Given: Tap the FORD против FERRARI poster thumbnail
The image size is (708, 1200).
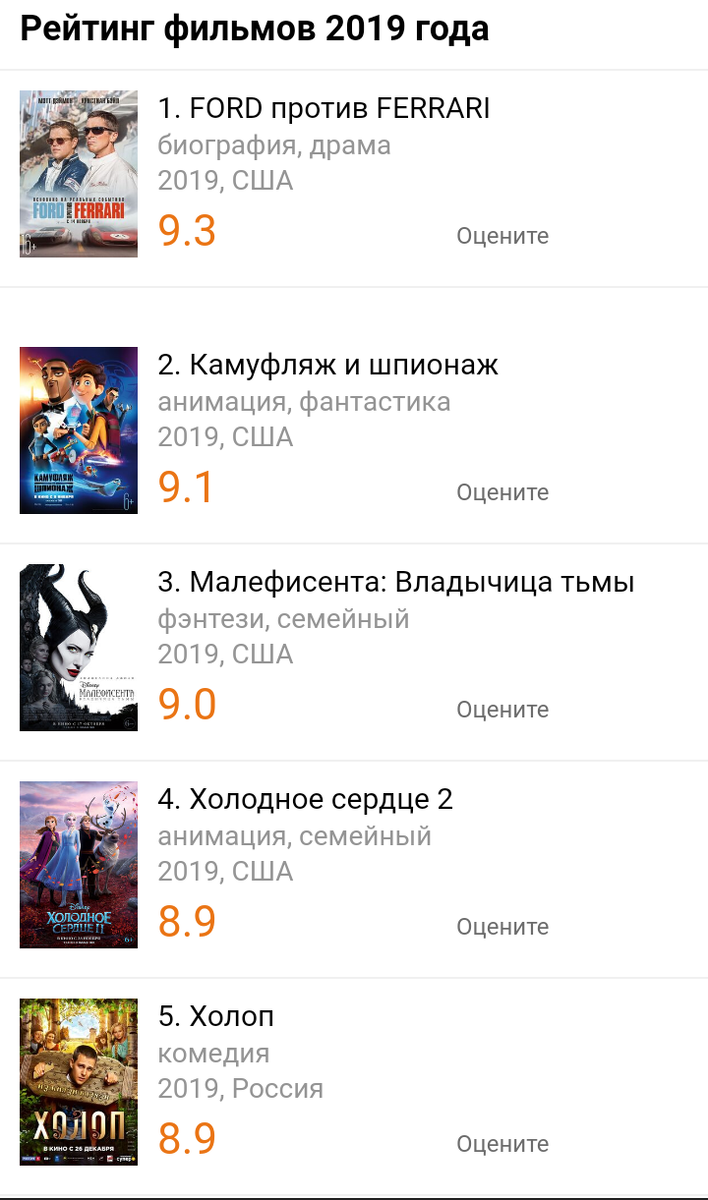Looking at the screenshot, I should click(79, 174).
